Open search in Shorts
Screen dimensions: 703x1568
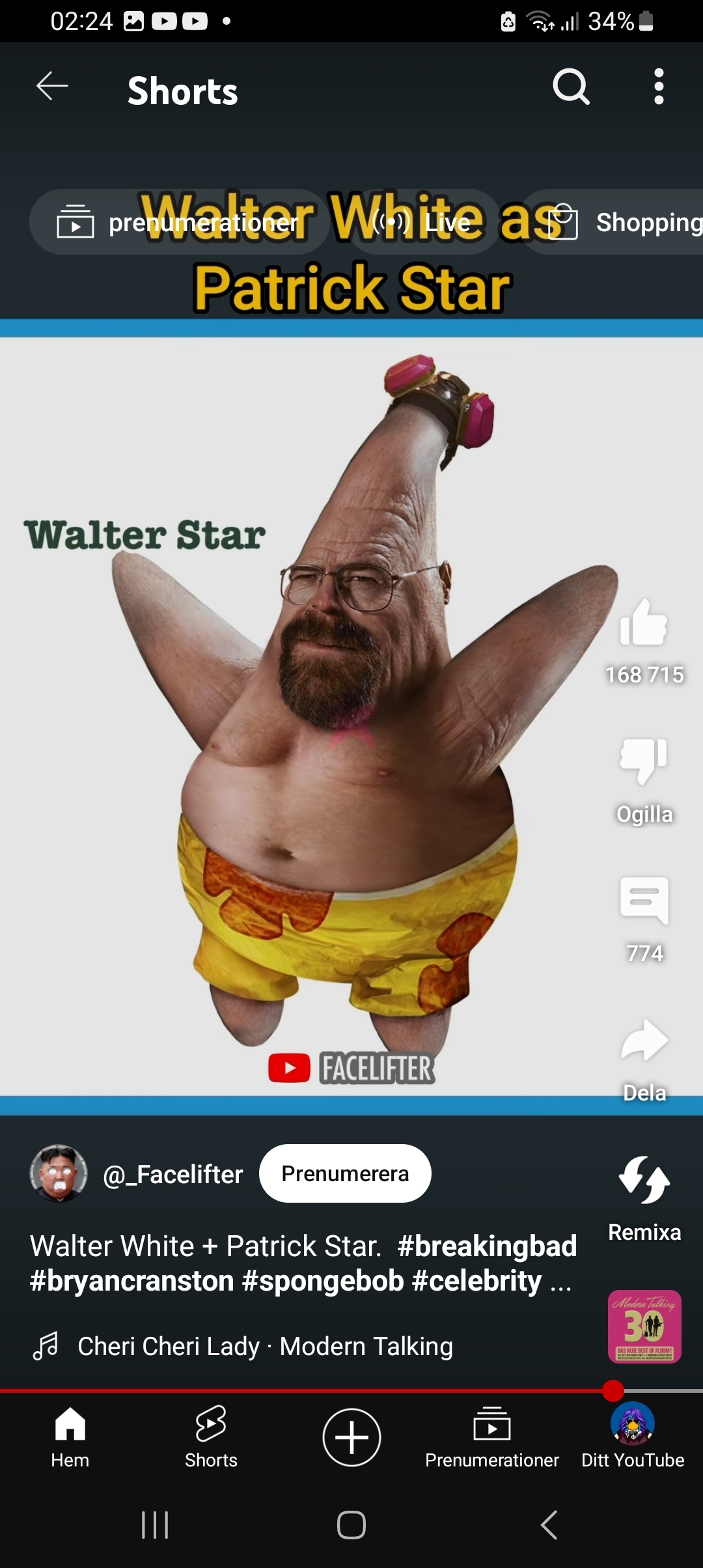click(571, 87)
